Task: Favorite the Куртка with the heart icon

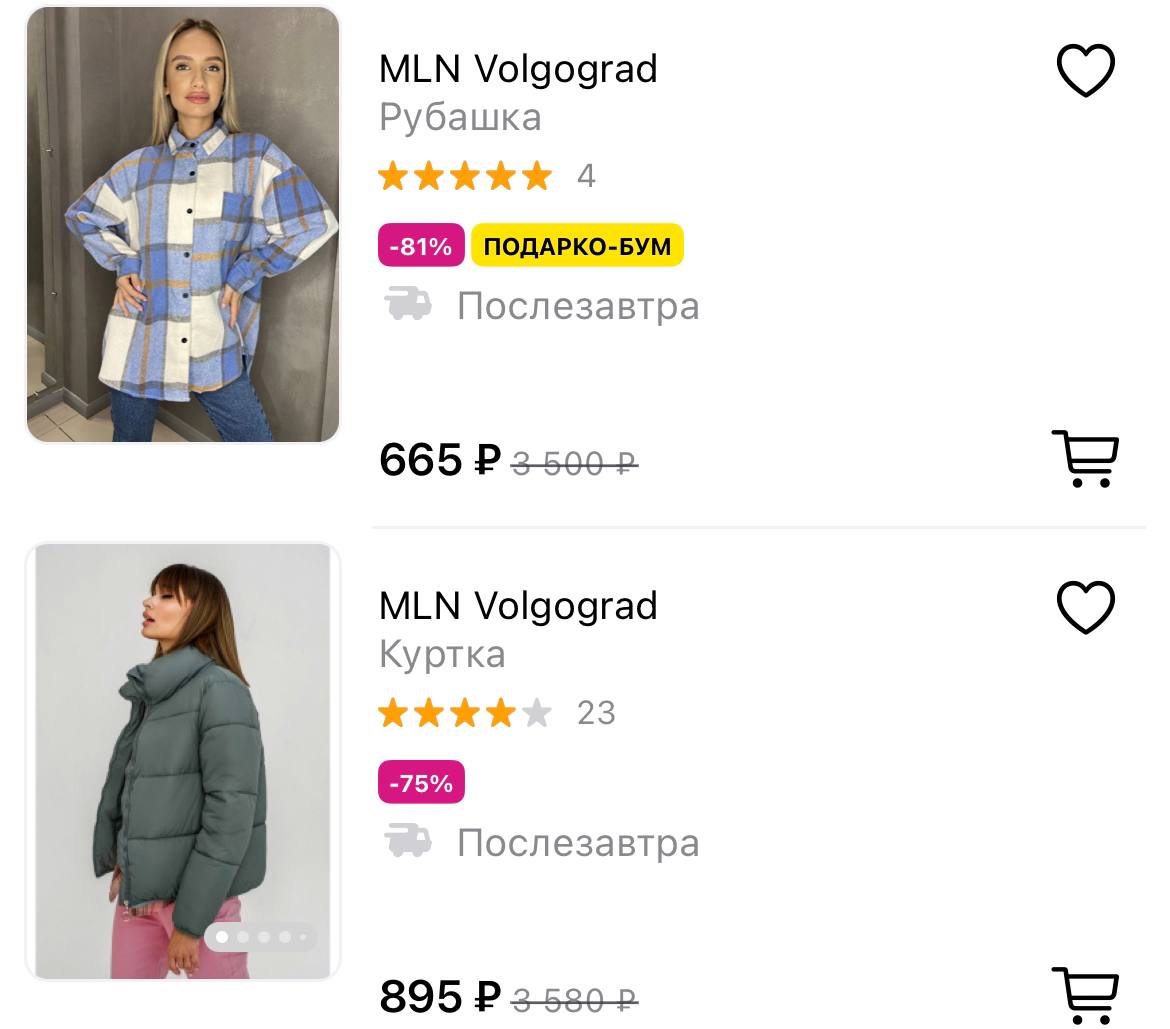Action: [1085, 607]
